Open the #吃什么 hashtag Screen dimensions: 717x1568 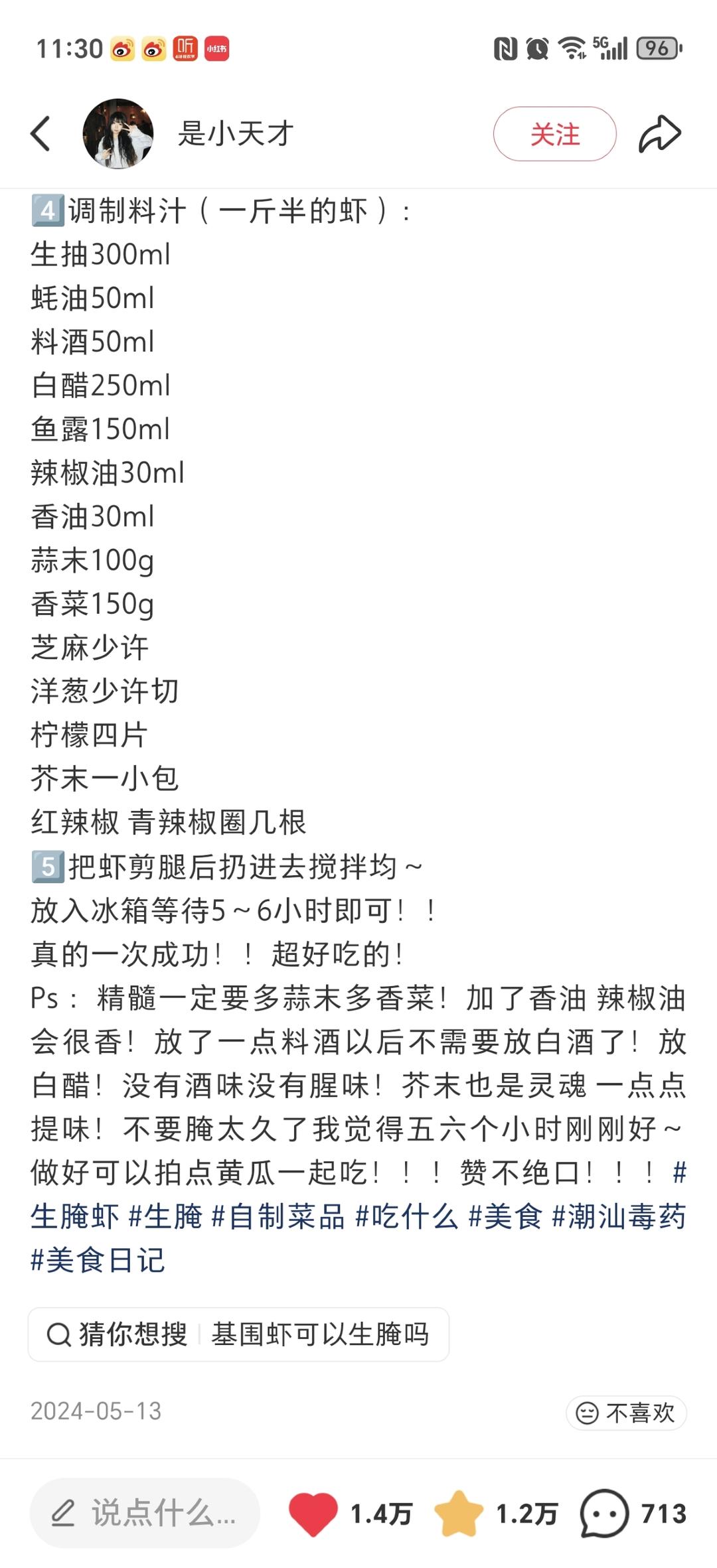click(x=407, y=1216)
